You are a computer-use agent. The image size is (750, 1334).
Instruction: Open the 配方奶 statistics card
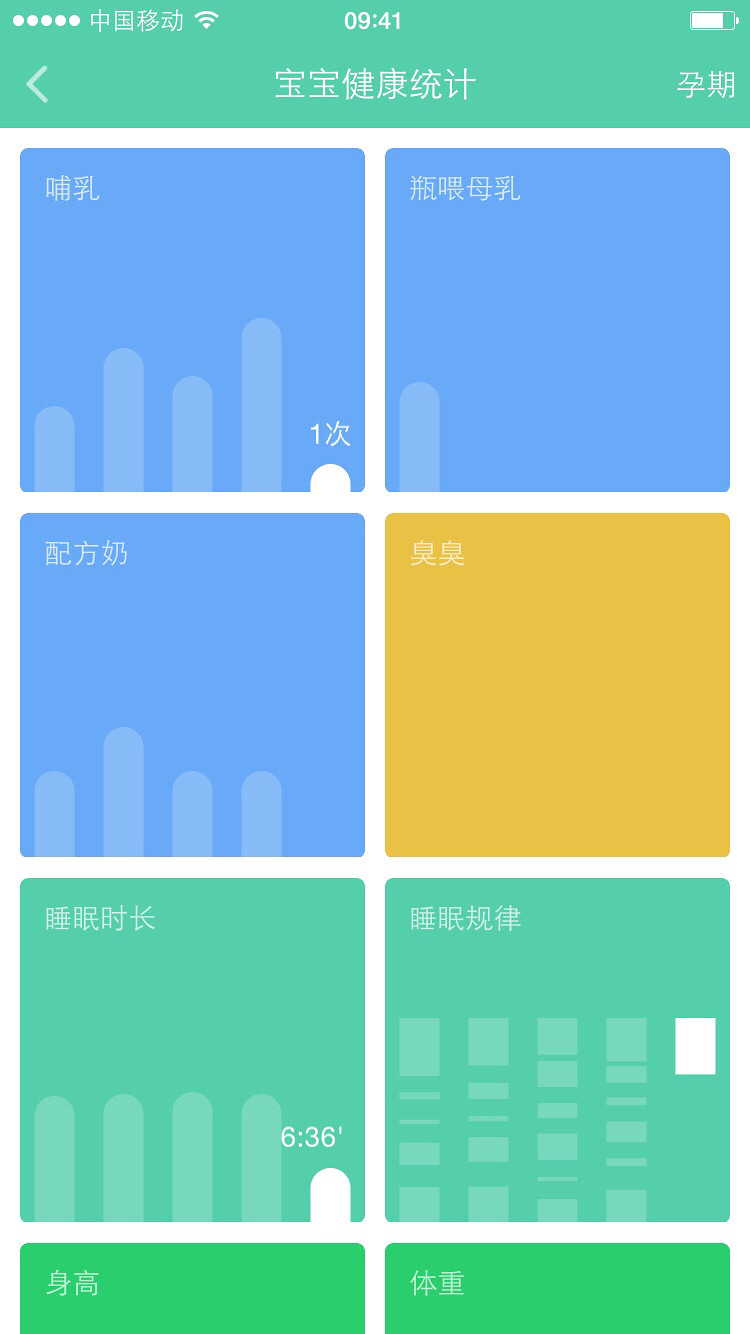[192, 685]
